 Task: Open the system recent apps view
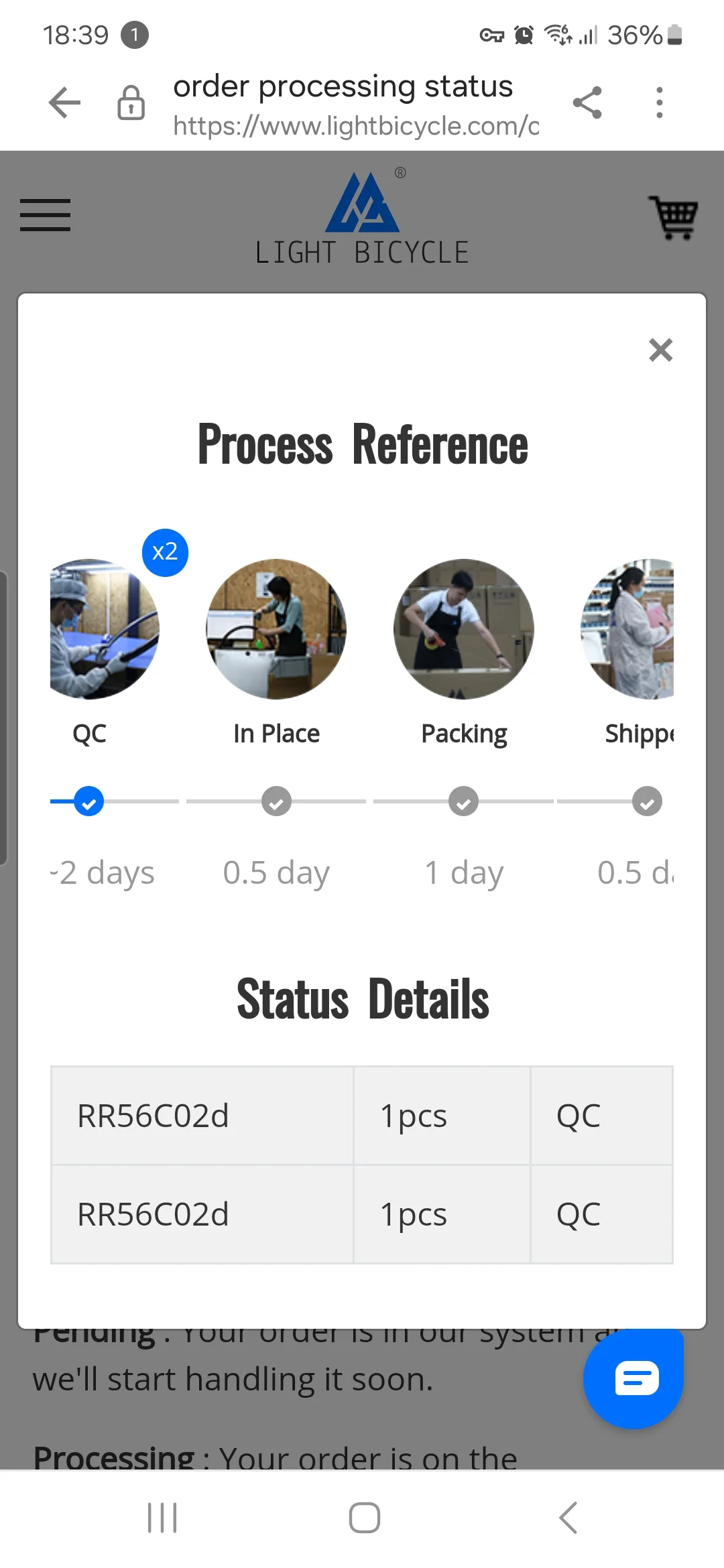point(162,1518)
